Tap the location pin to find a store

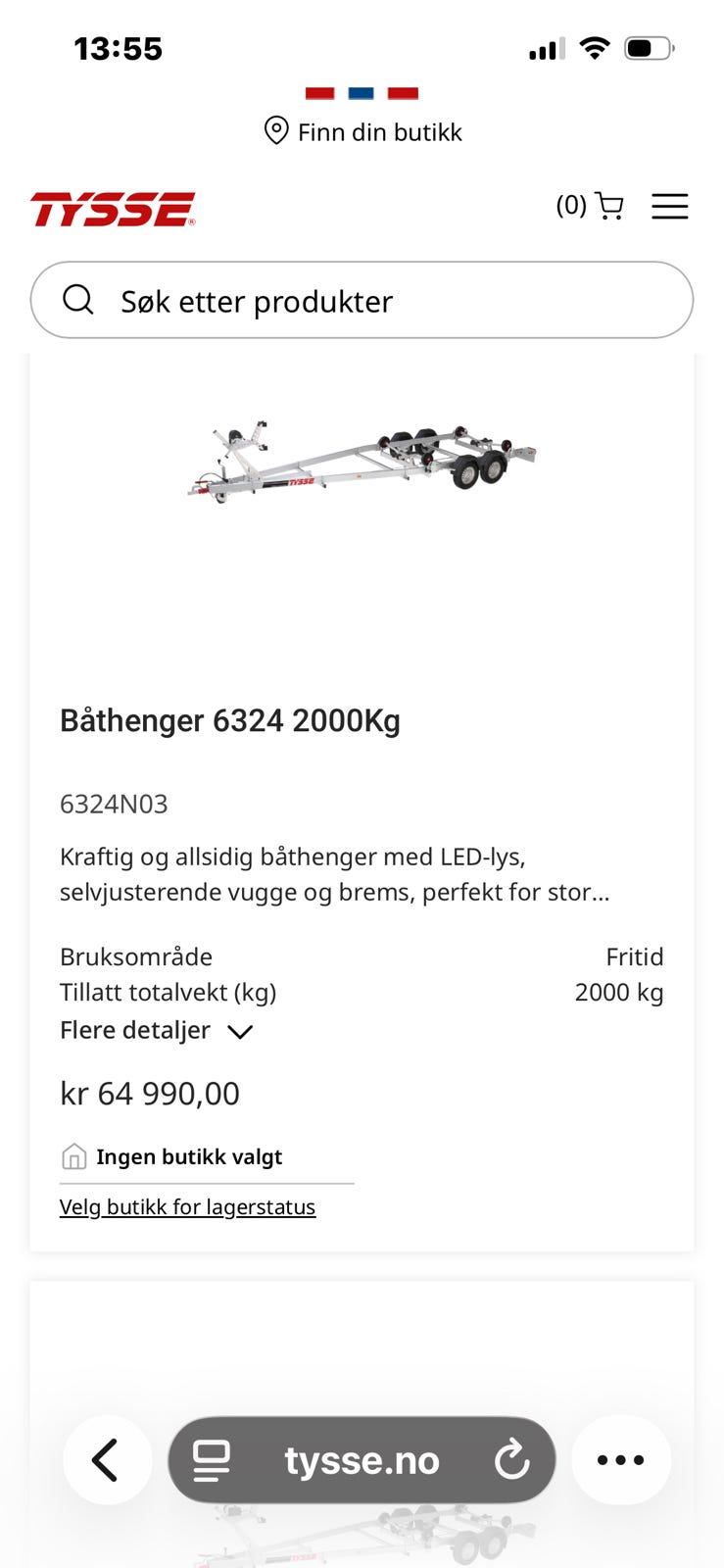pos(276,129)
